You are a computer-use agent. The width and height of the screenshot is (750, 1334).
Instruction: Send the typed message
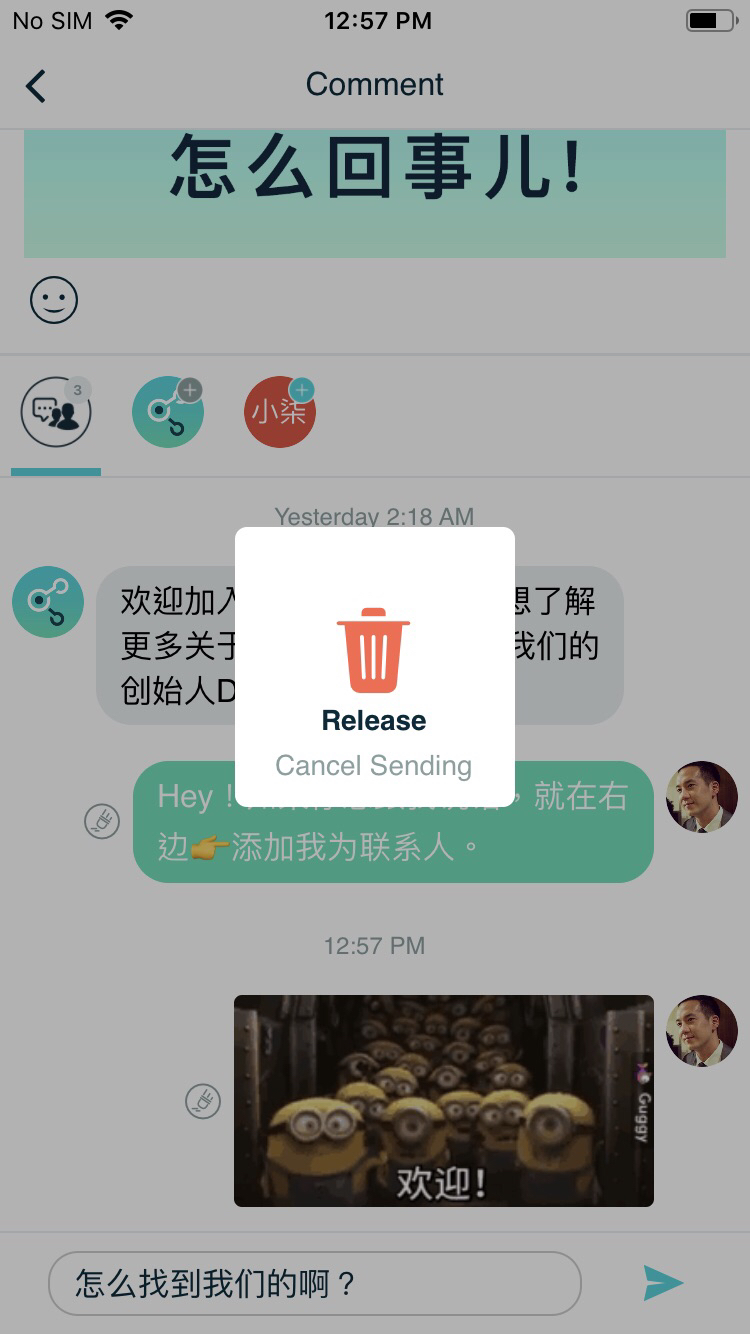point(662,1282)
